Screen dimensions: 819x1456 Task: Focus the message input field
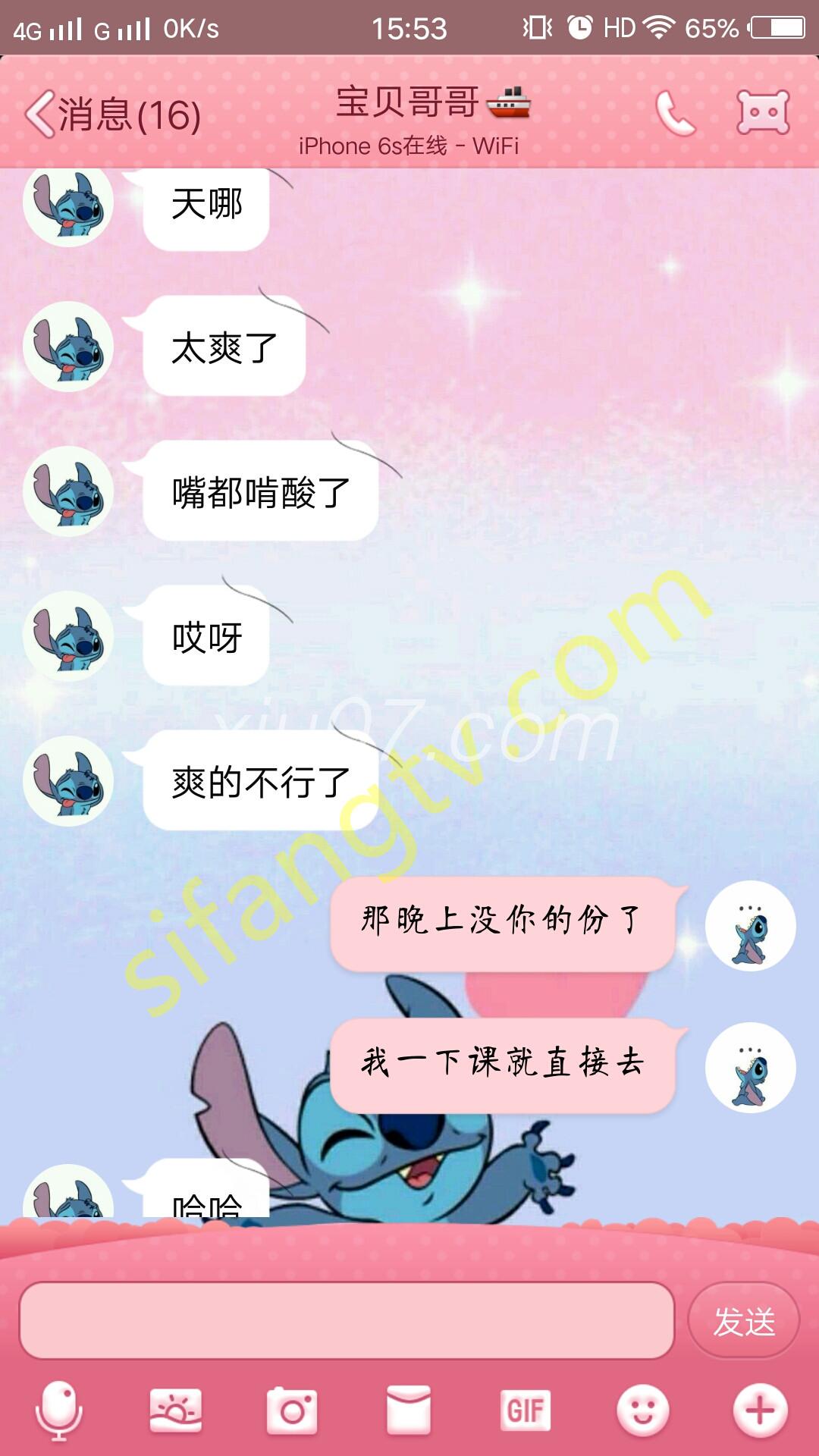[347, 1321]
